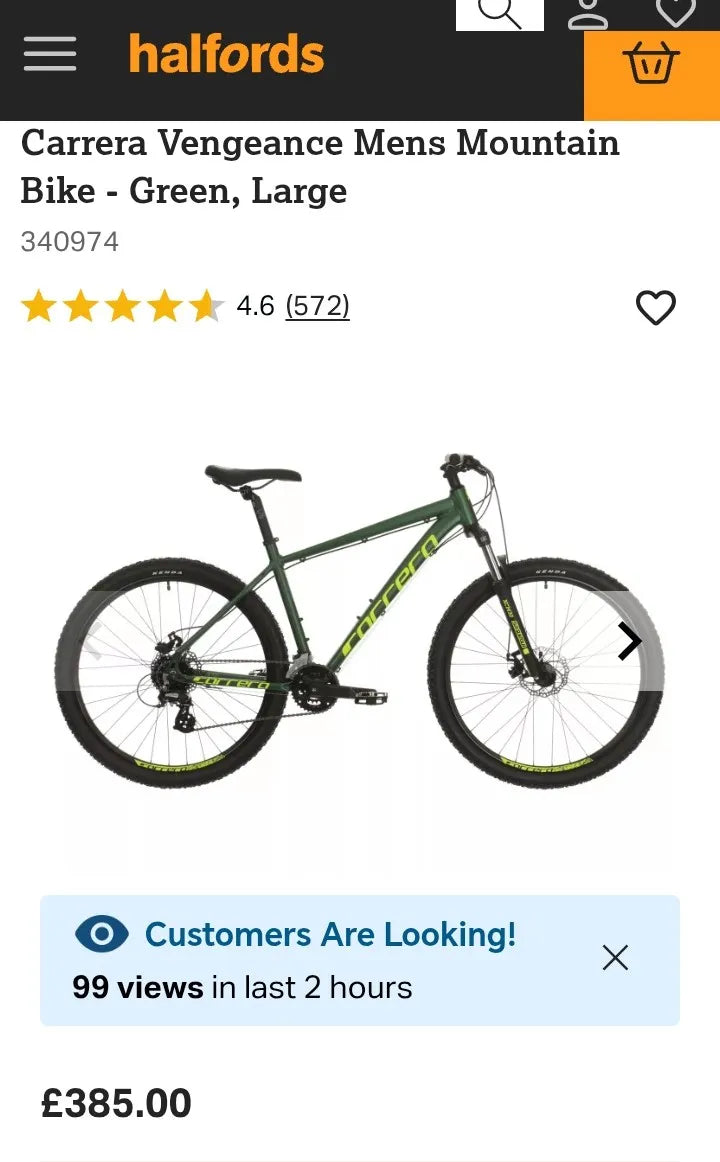Click the 4.6 rating value

(x=253, y=306)
